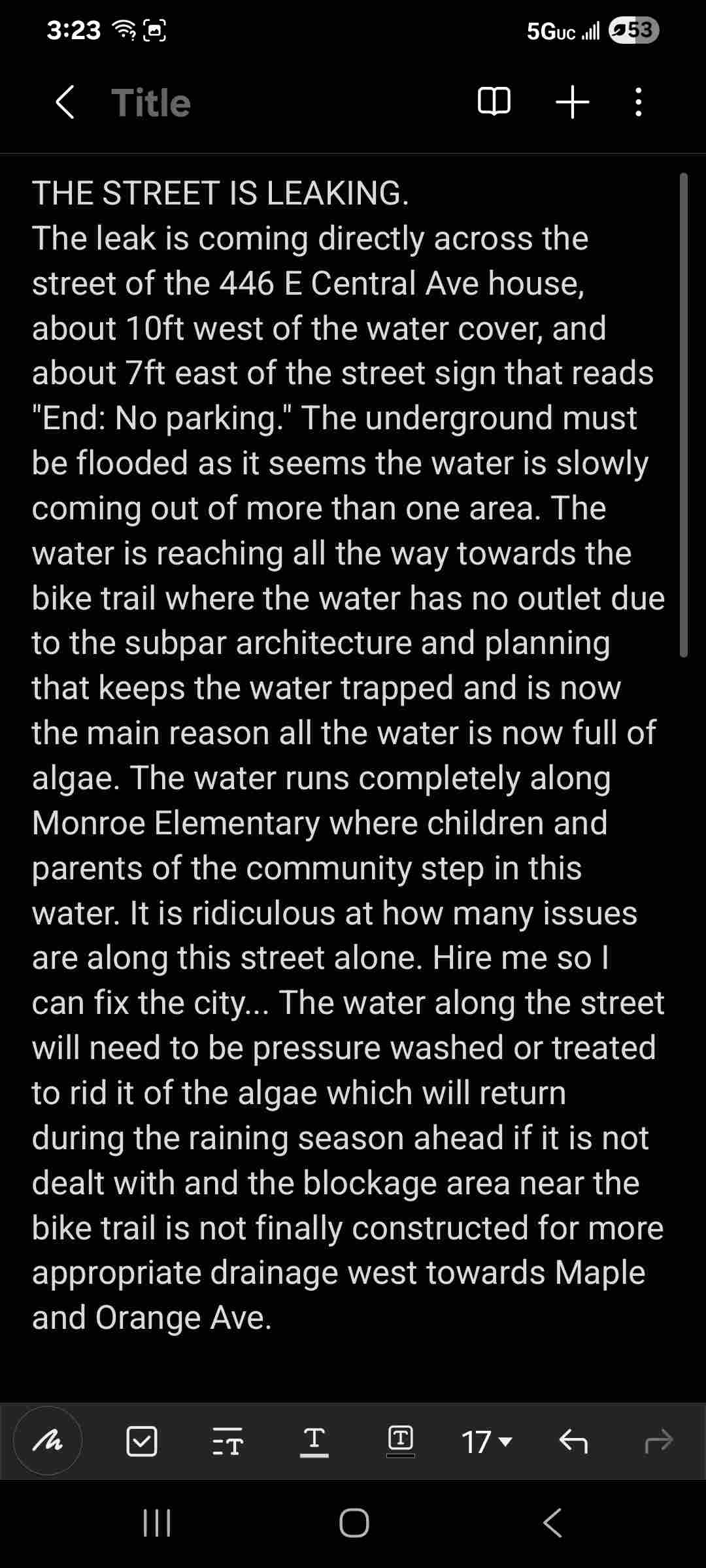This screenshot has width=706, height=1568.
Task: Go back from the note
Action: click(x=65, y=103)
